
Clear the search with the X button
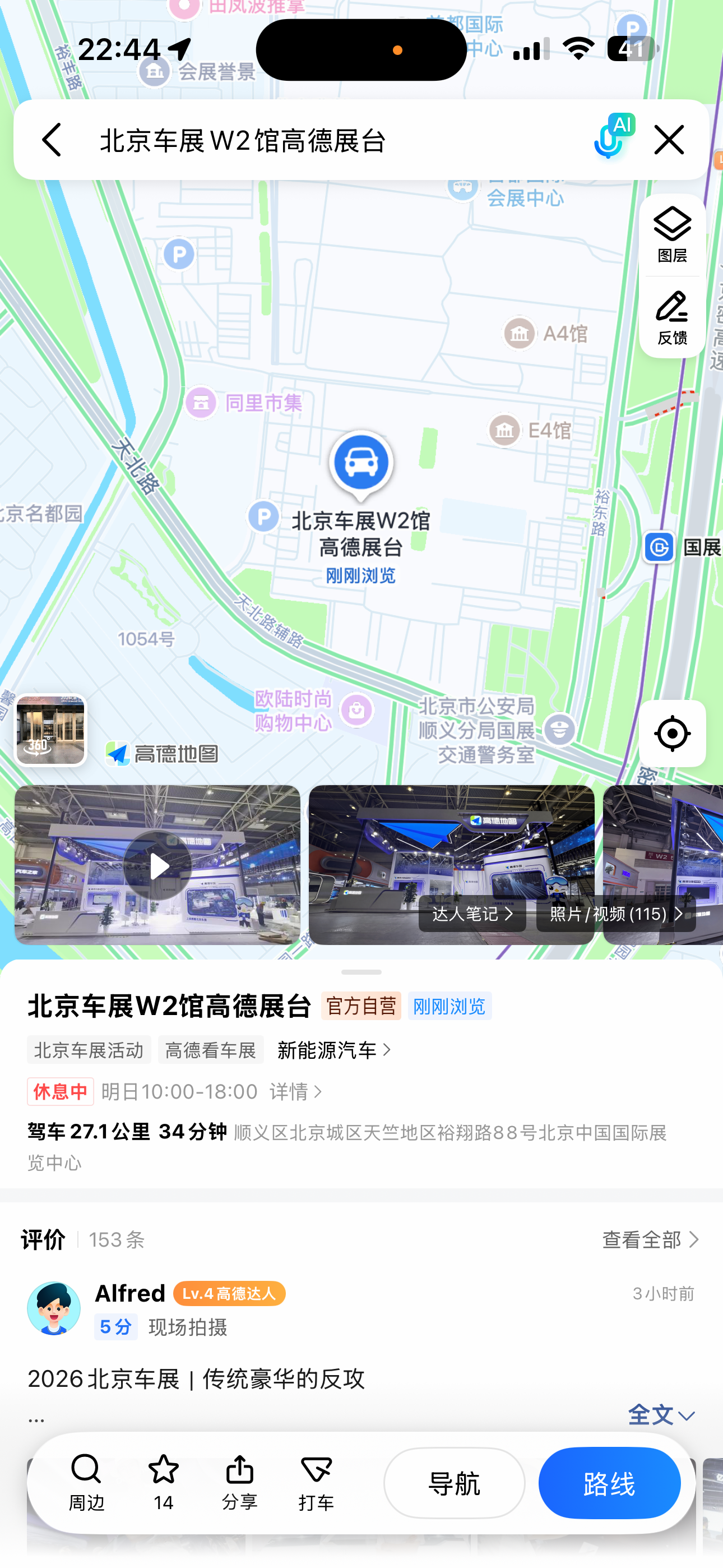click(669, 140)
